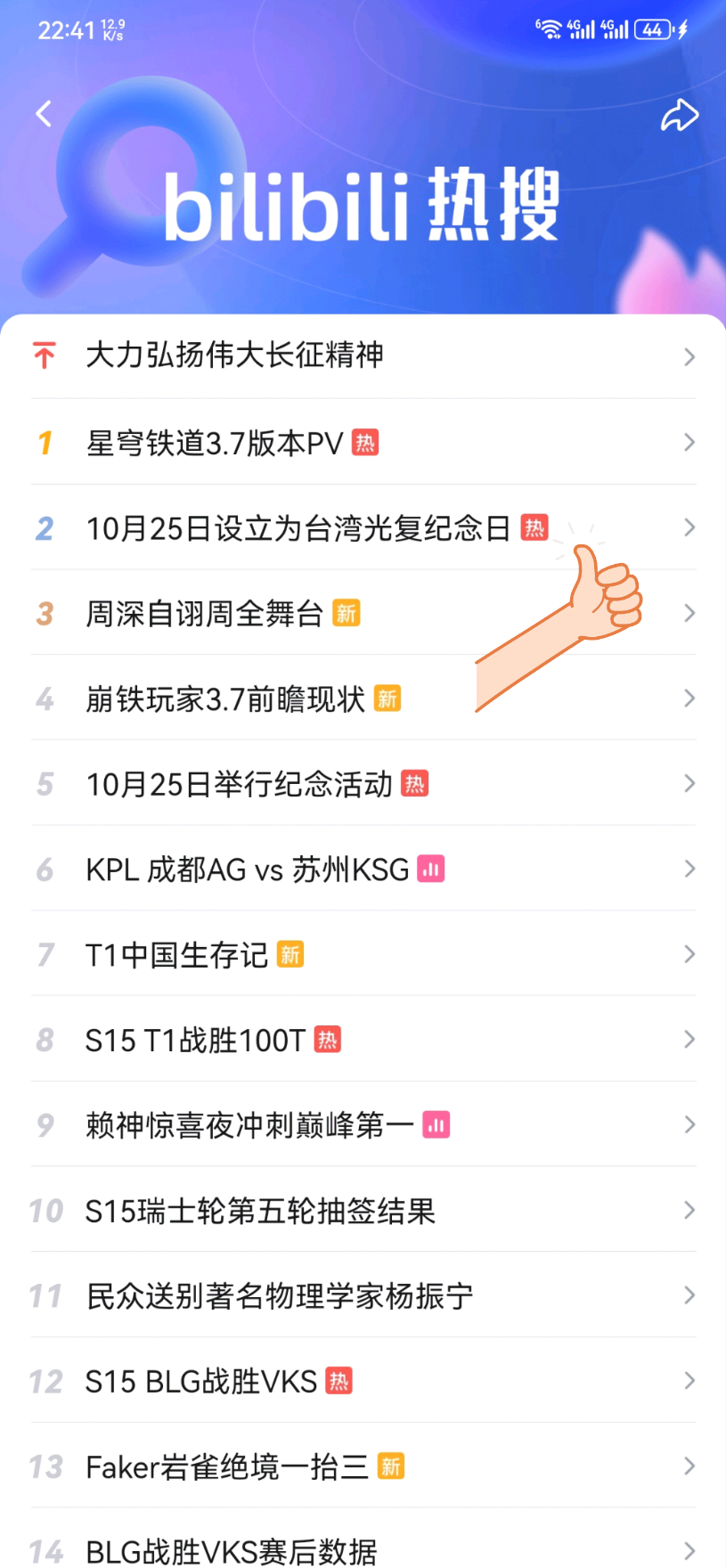Go back from bilibili hot search
This screenshot has height=1568, width=726.
click(x=44, y=114)
